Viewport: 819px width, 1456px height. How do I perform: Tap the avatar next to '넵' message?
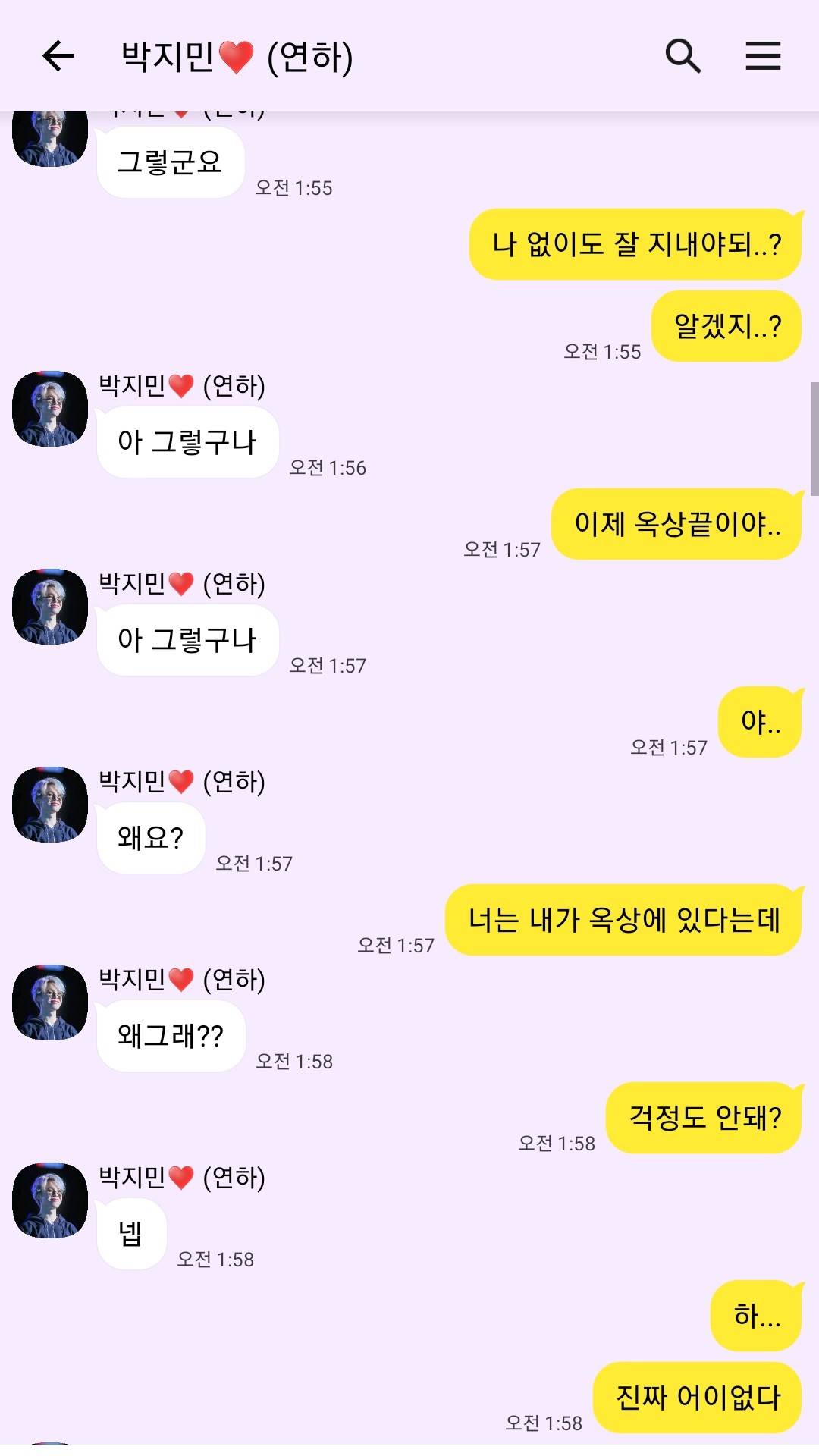pyautogui.click(x=50, y=1200)
